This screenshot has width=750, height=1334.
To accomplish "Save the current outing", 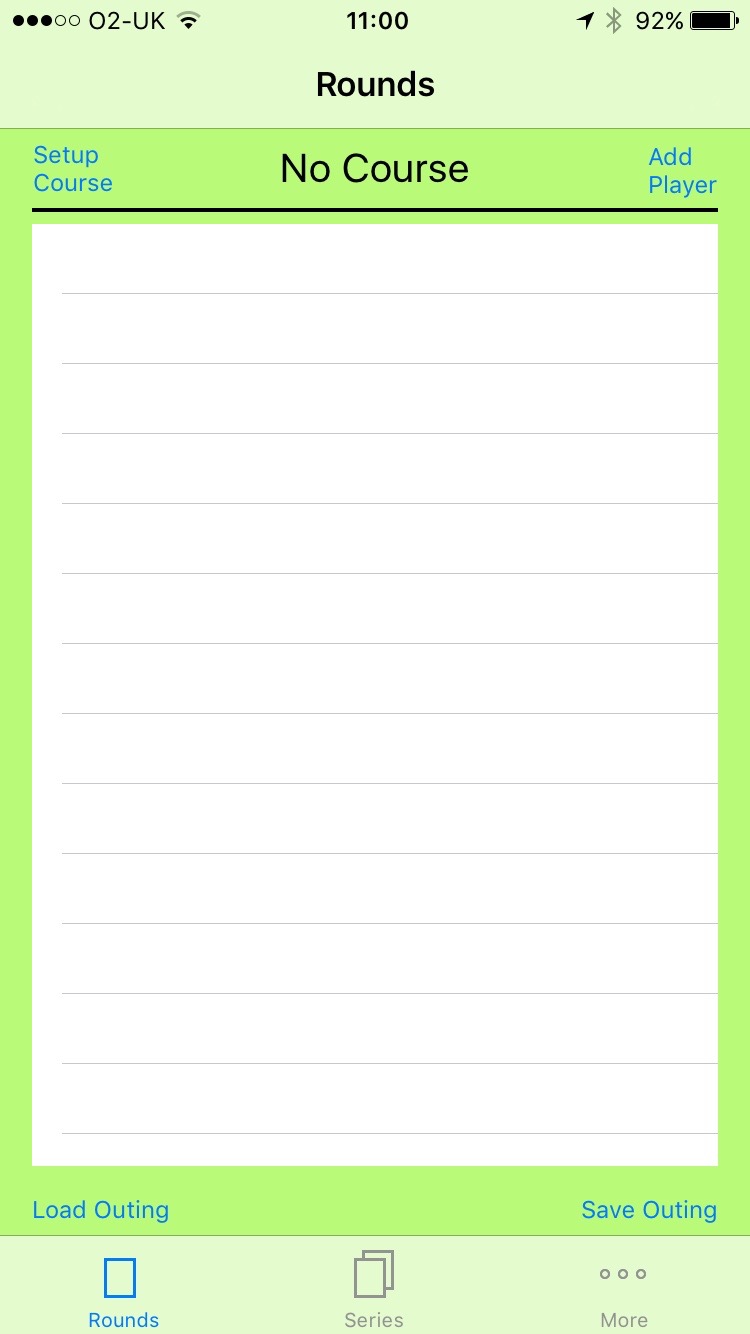I will [649, 1210].
